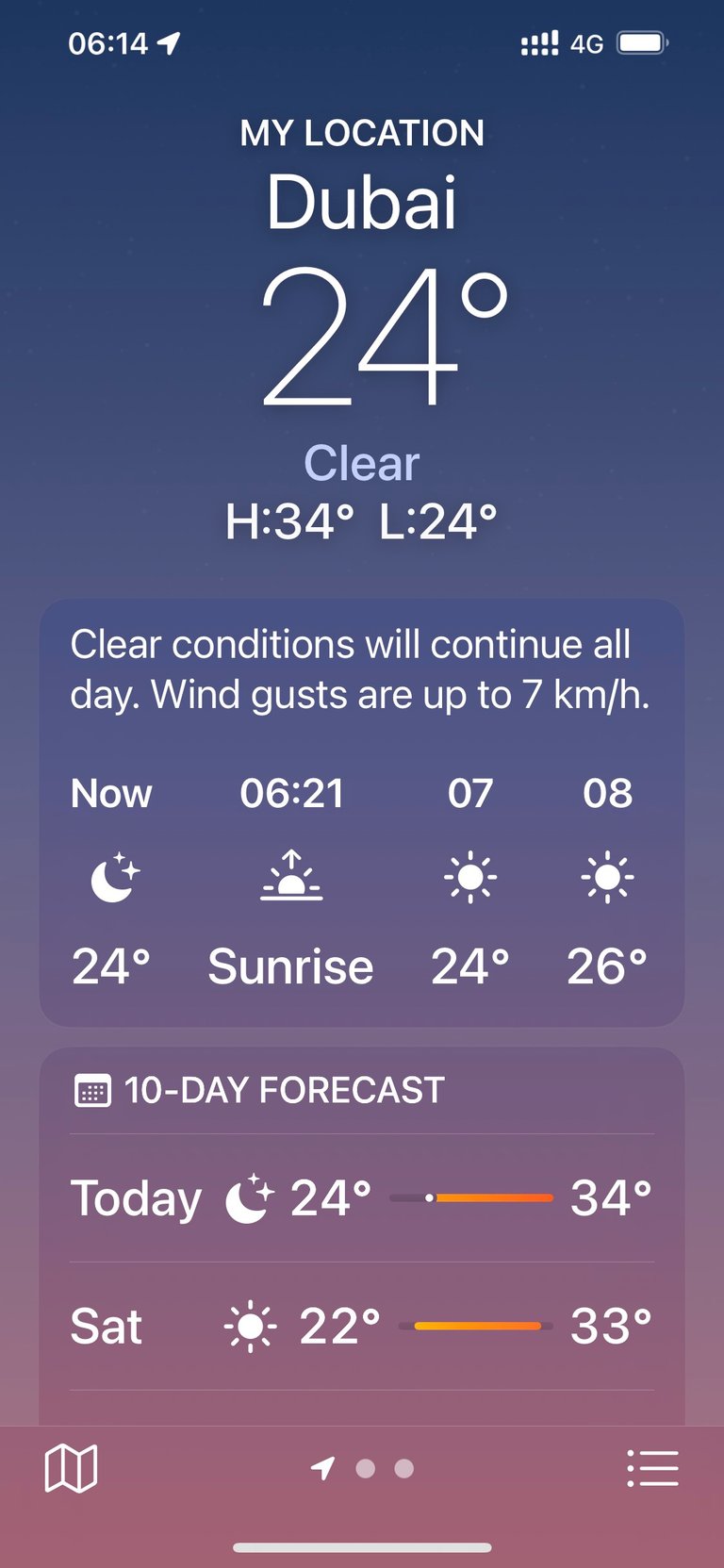Open the saved locations list

tap(652, 1468)
